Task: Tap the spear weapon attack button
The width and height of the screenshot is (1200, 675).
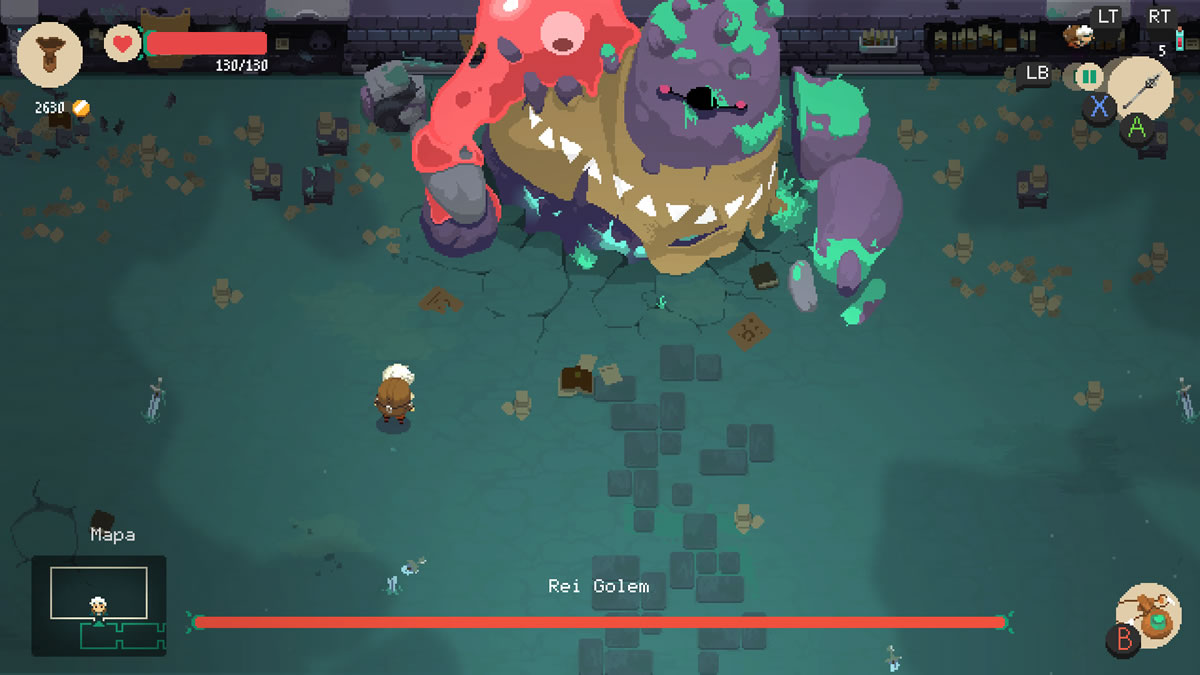Action: click(x=1140, y=89)
